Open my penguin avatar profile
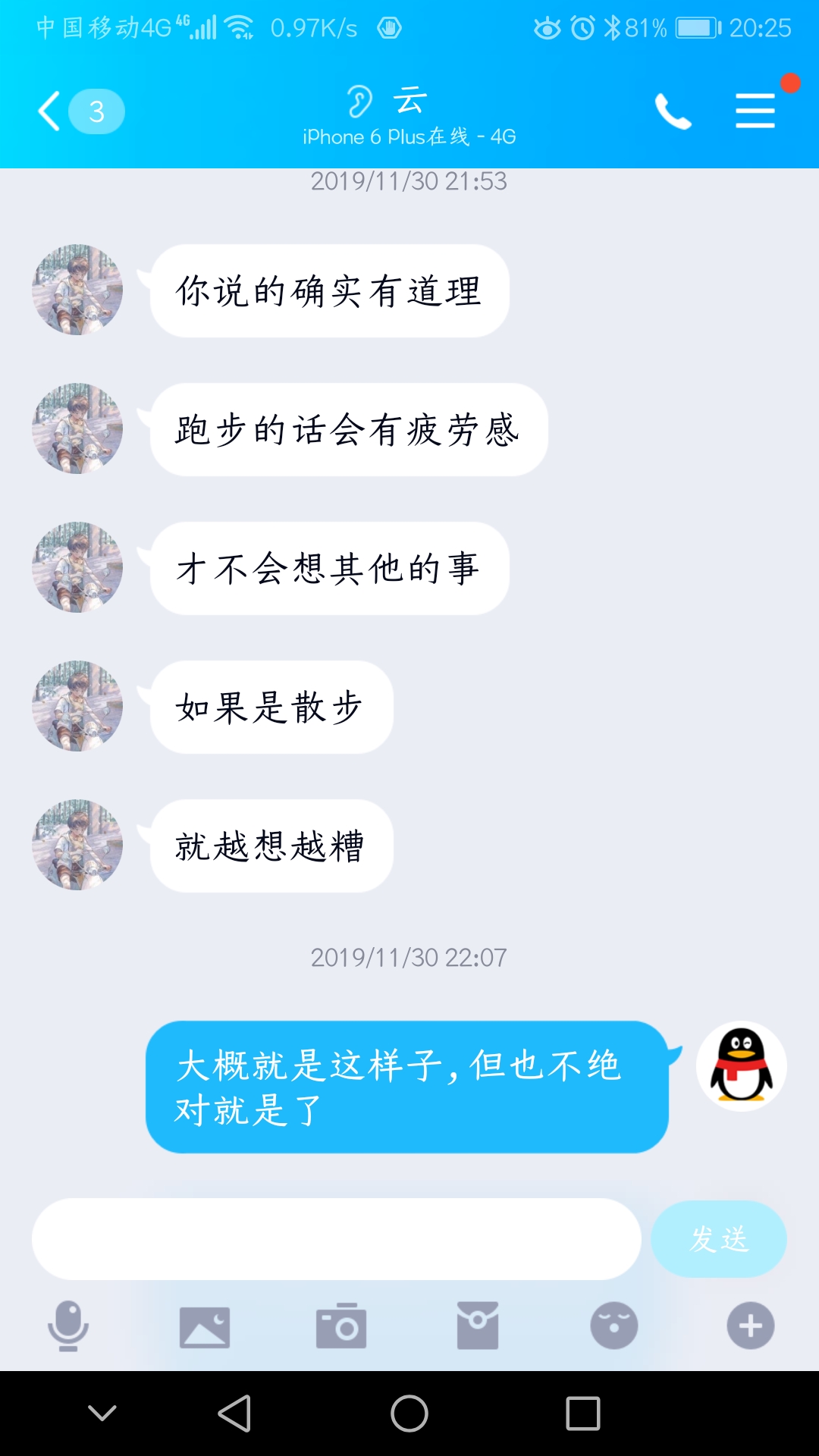The width and height of the screenshot is (819, 1456). coord(741,1065)
